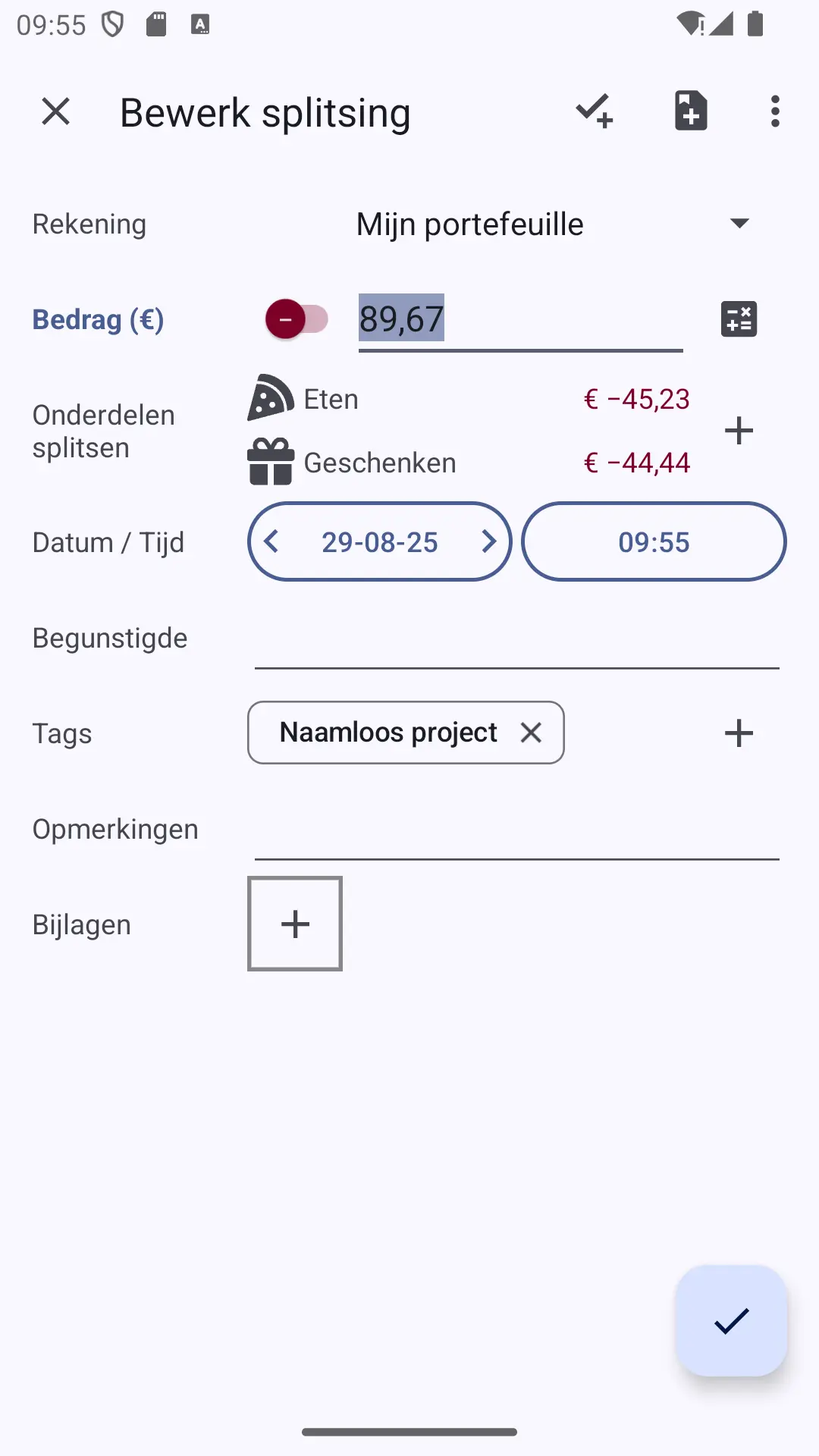Image resolution: width=819 pixels, height=1456 pixels.
Task: Open the date picker showing 29-08-25
Action: (380, 541)
